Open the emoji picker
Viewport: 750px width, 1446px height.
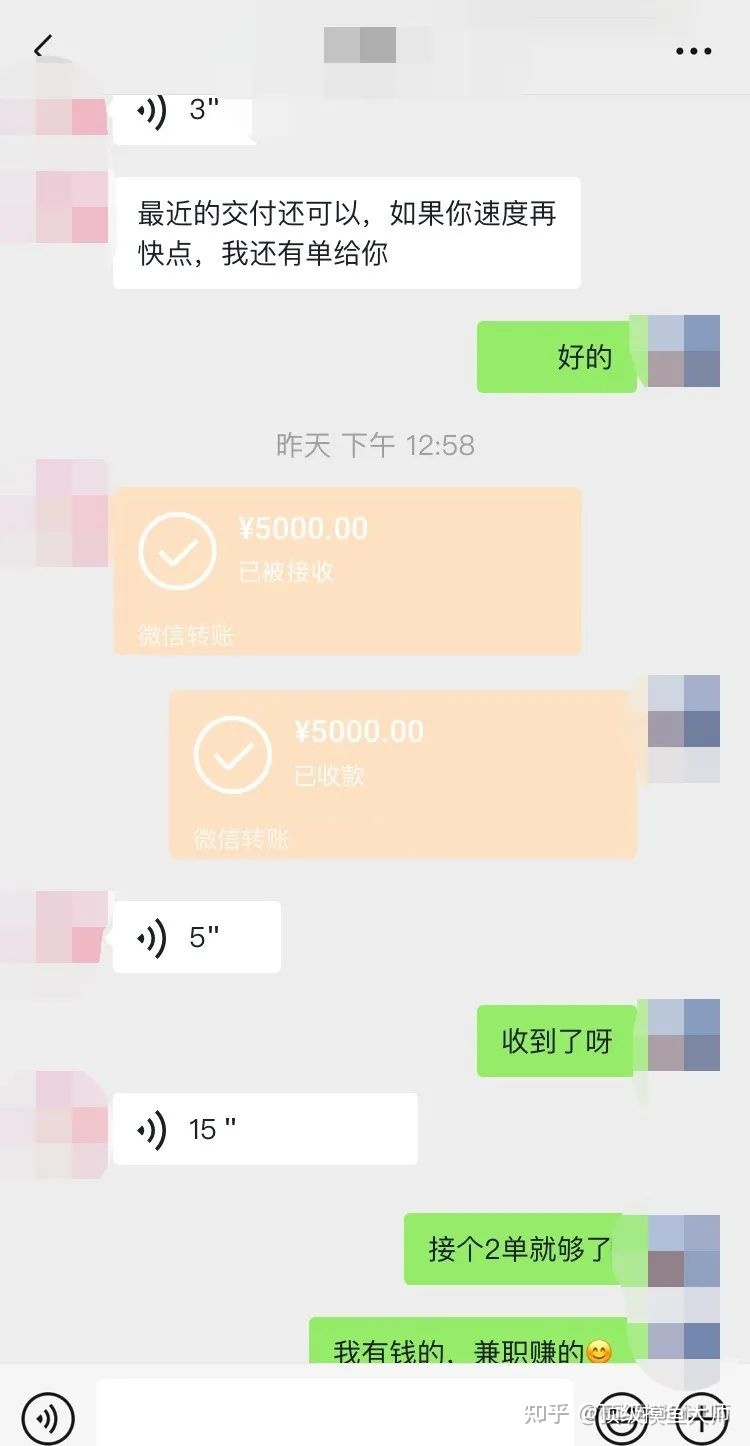622,1416
